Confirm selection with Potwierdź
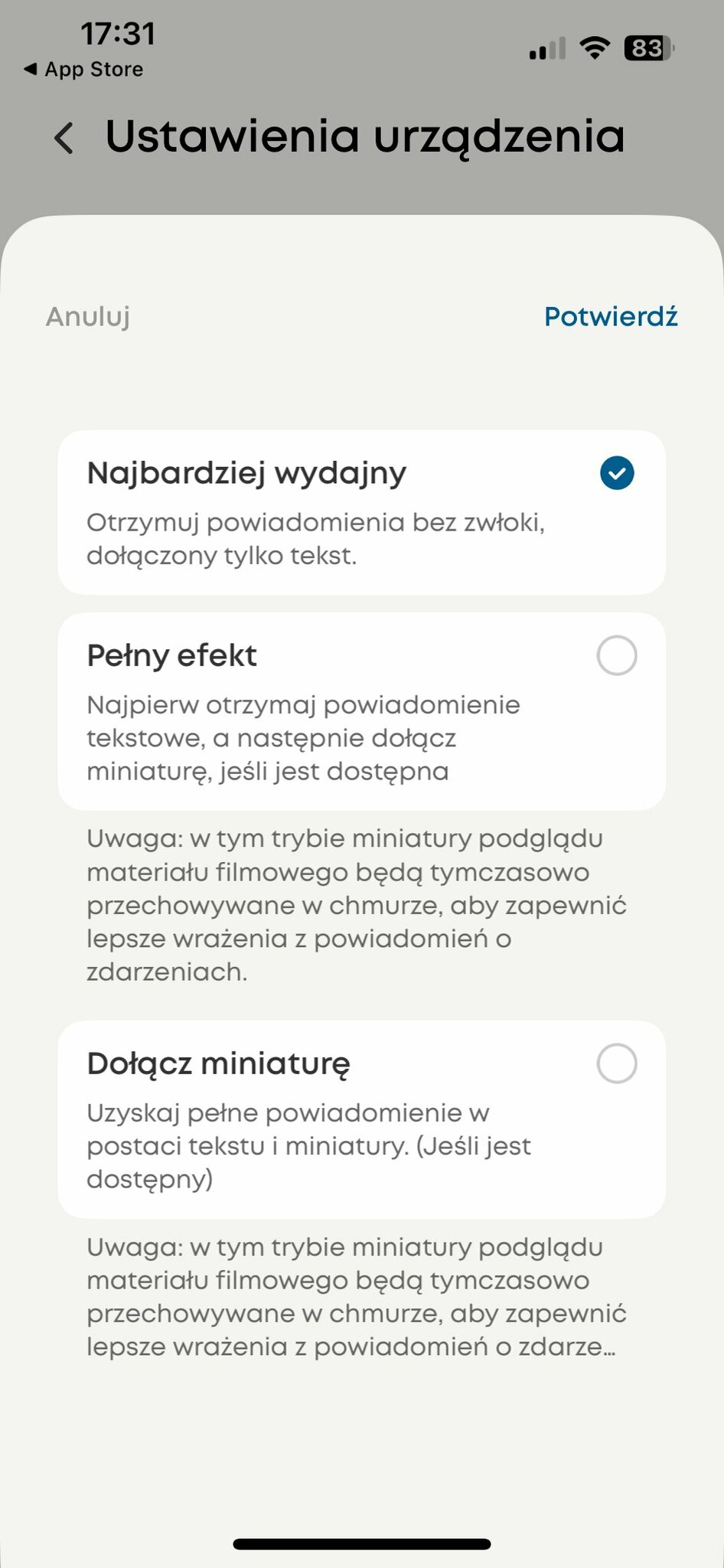 pos(611,316)
